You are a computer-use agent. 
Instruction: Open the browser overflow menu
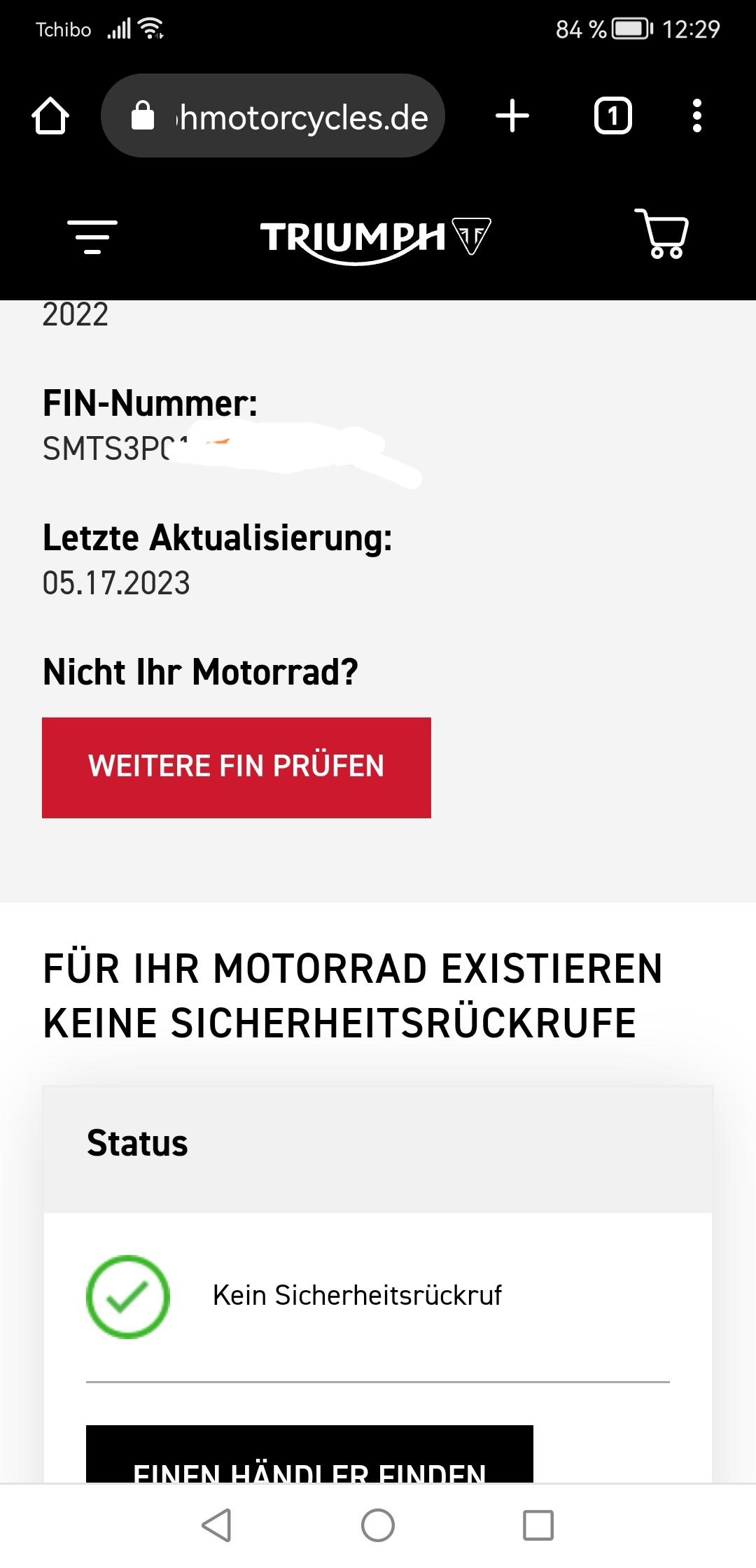pyautogui.click(x=696, y=115)
